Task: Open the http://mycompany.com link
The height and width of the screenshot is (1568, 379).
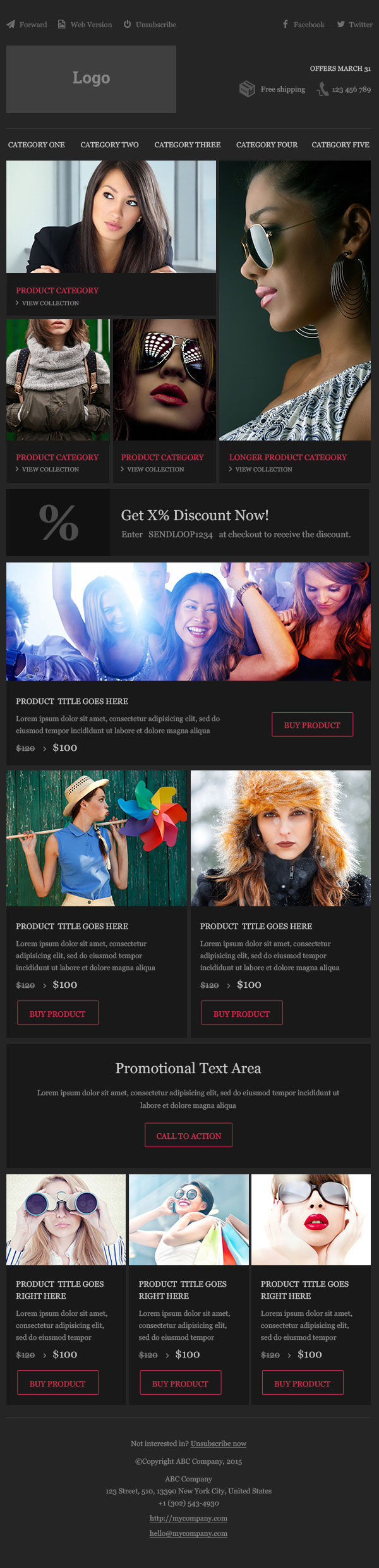Action: coord(188,1518)
